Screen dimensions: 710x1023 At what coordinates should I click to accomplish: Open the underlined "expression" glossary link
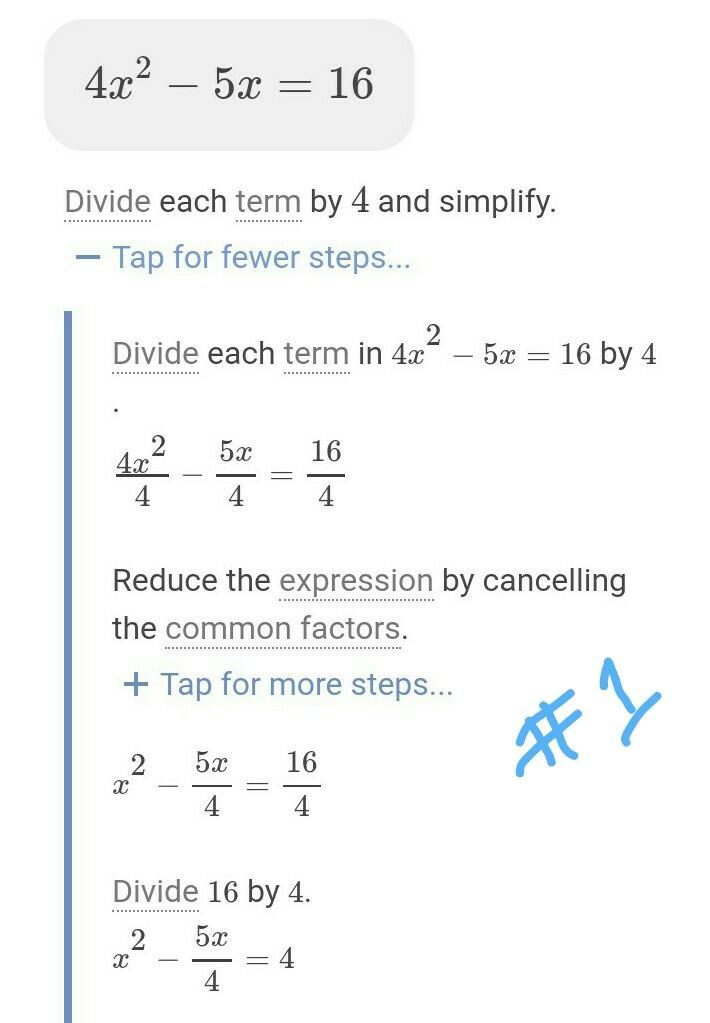(x=355, y=581)
